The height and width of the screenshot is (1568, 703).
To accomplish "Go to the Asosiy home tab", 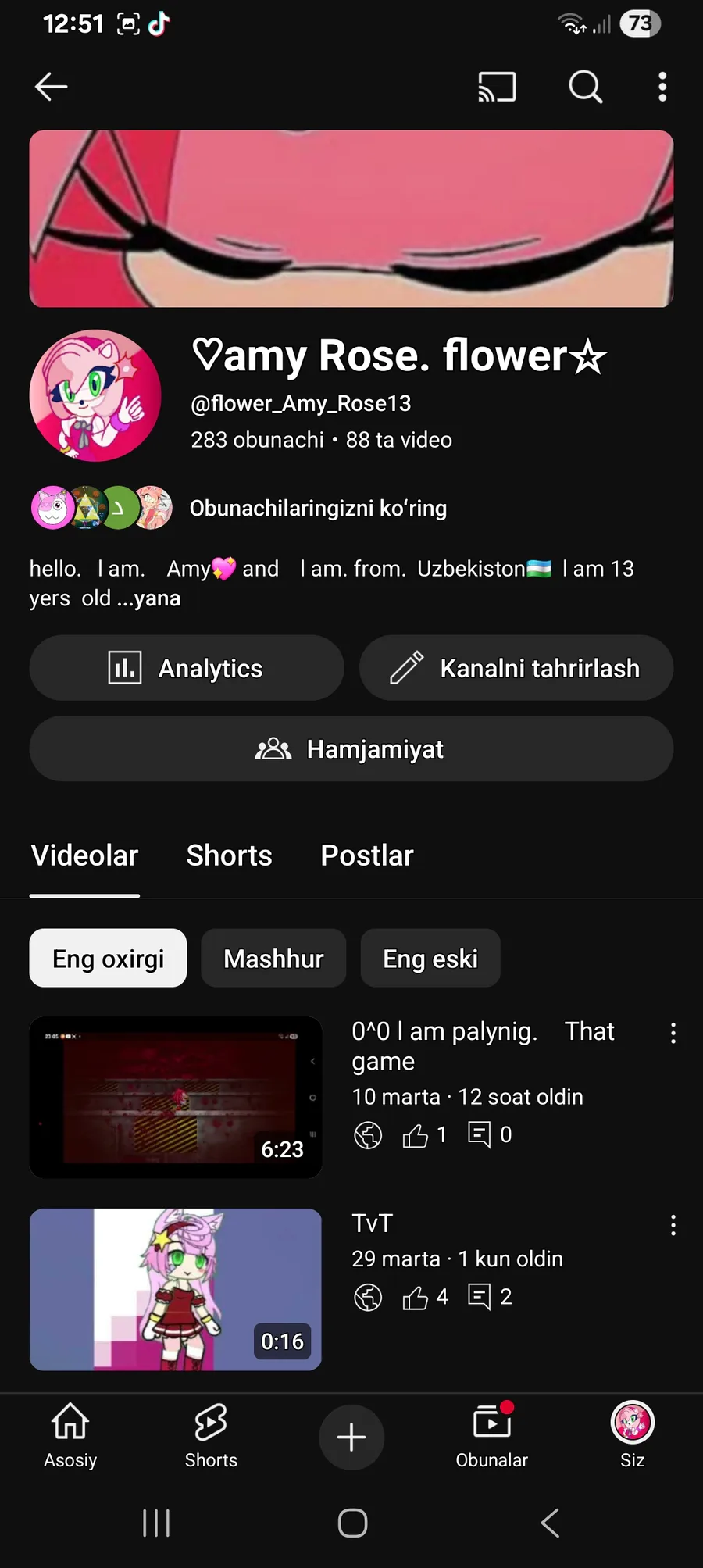I will pyautogui.click(x=70, y=1436).
